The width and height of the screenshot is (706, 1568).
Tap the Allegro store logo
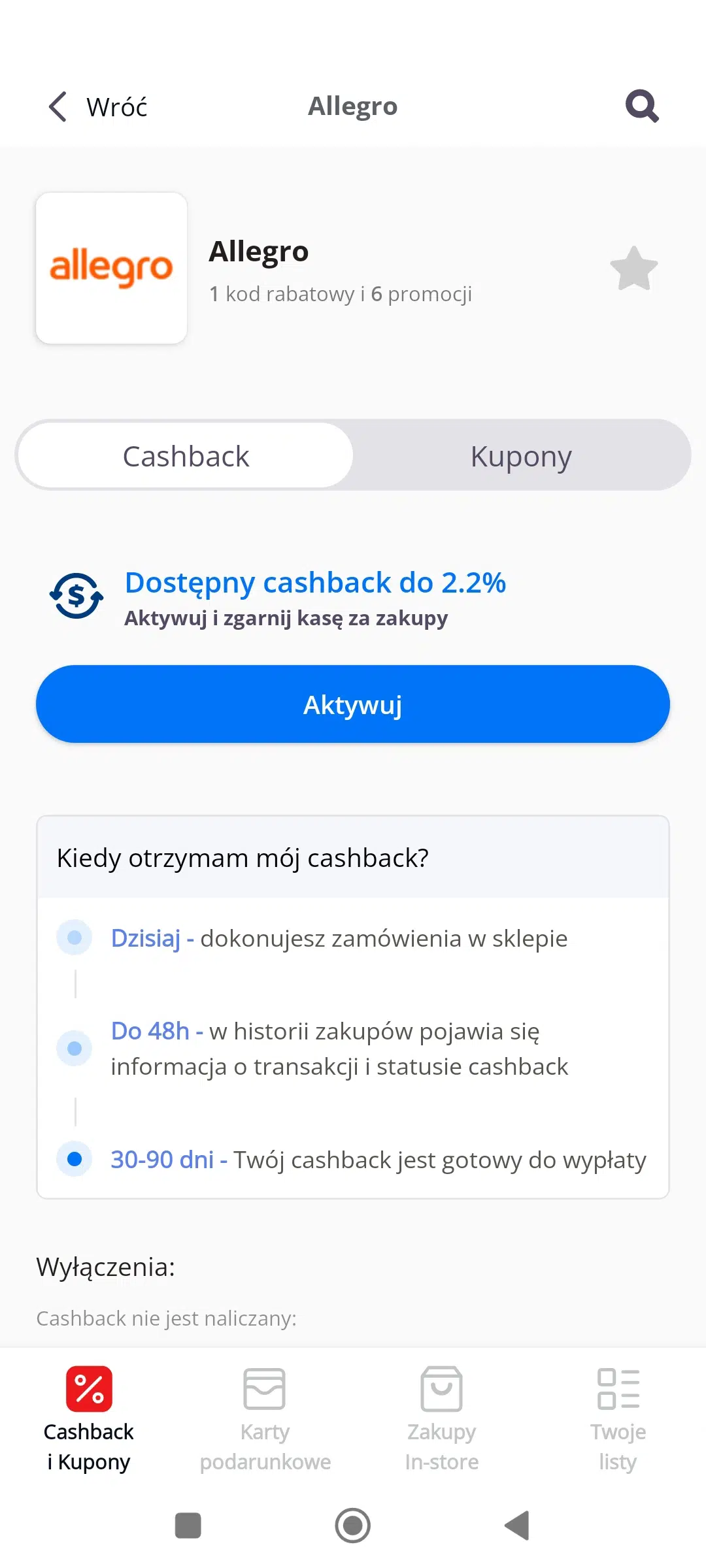(111, 268)
